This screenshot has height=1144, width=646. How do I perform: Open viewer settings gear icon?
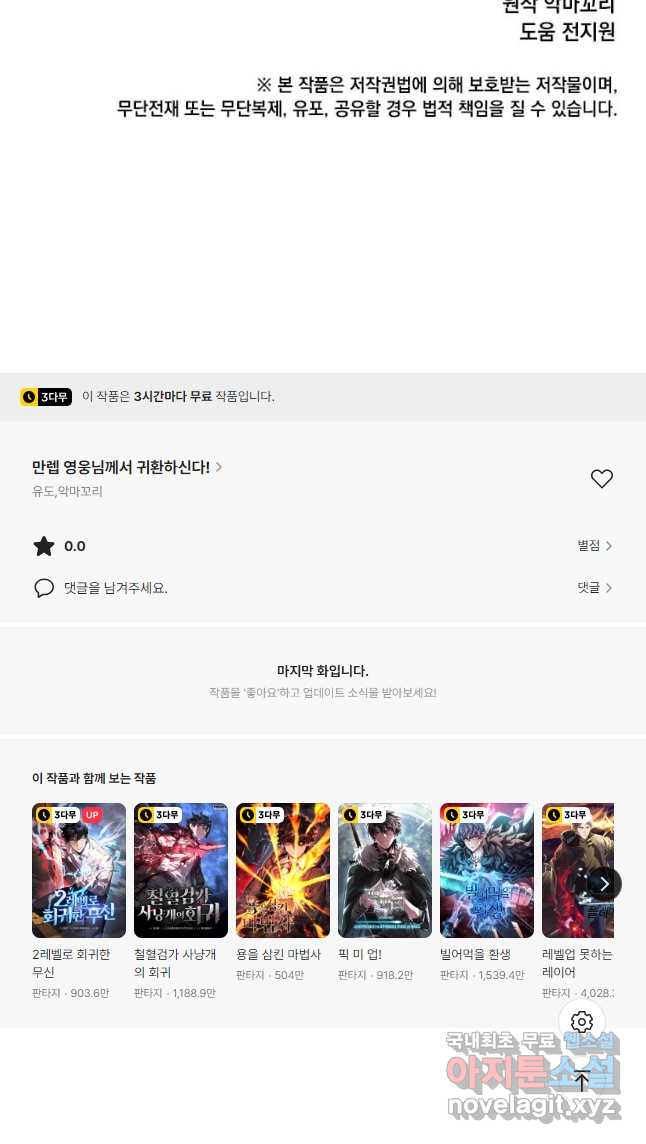pyautogui.click(x=582, y=1022)
